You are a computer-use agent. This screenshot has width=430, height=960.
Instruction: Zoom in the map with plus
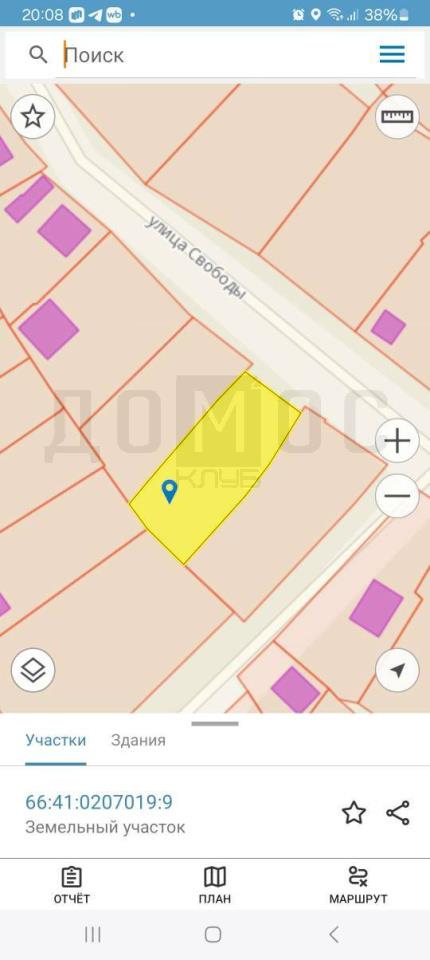pos(398,441)
